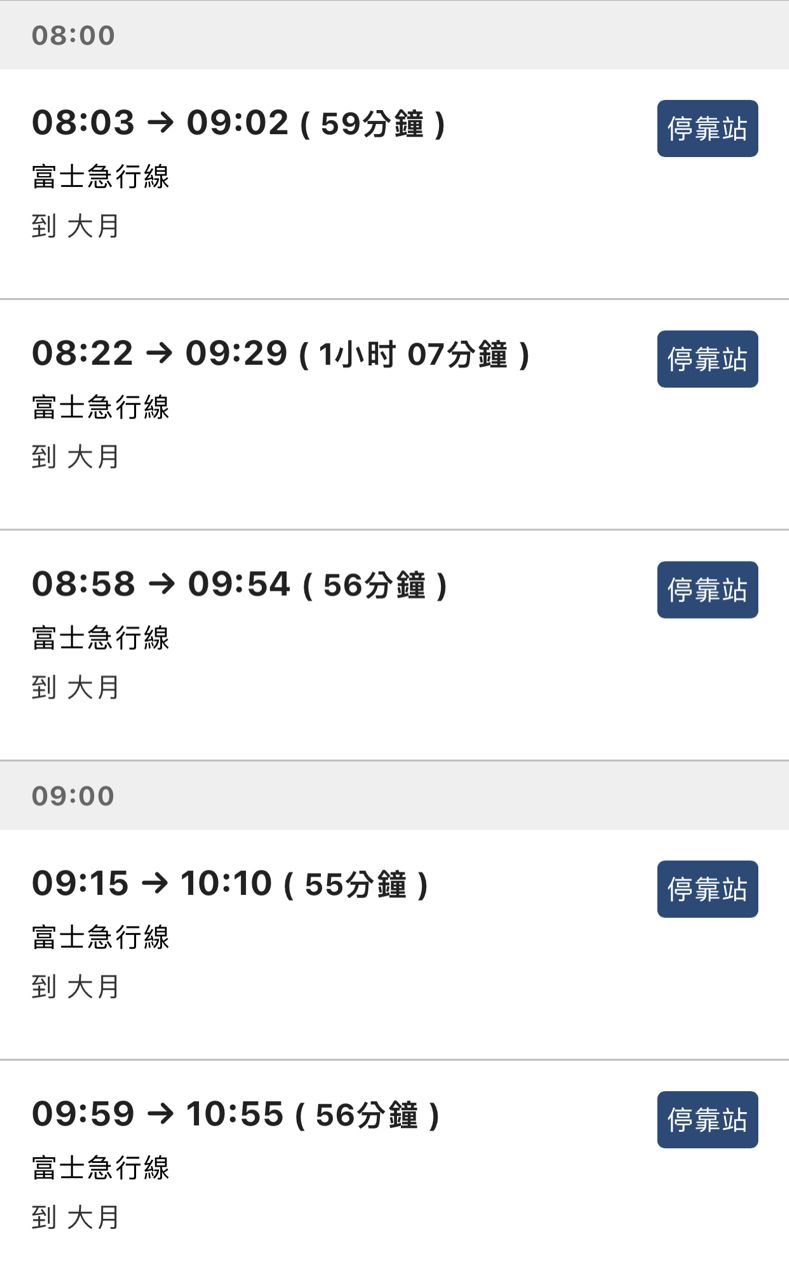
Task: Open stop list for 09:15 departure
Action: [707, 889]
